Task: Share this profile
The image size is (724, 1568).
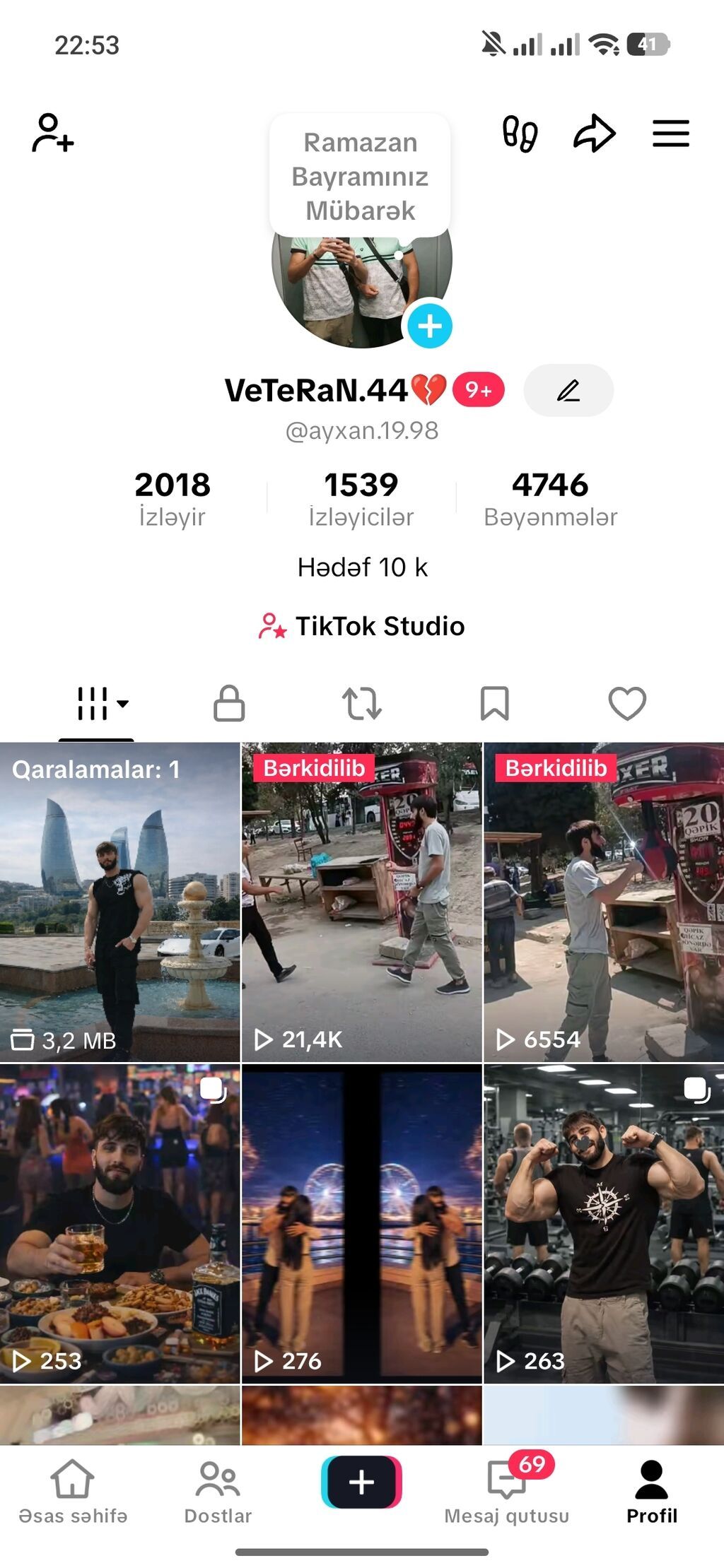Action: coord(594,133)
